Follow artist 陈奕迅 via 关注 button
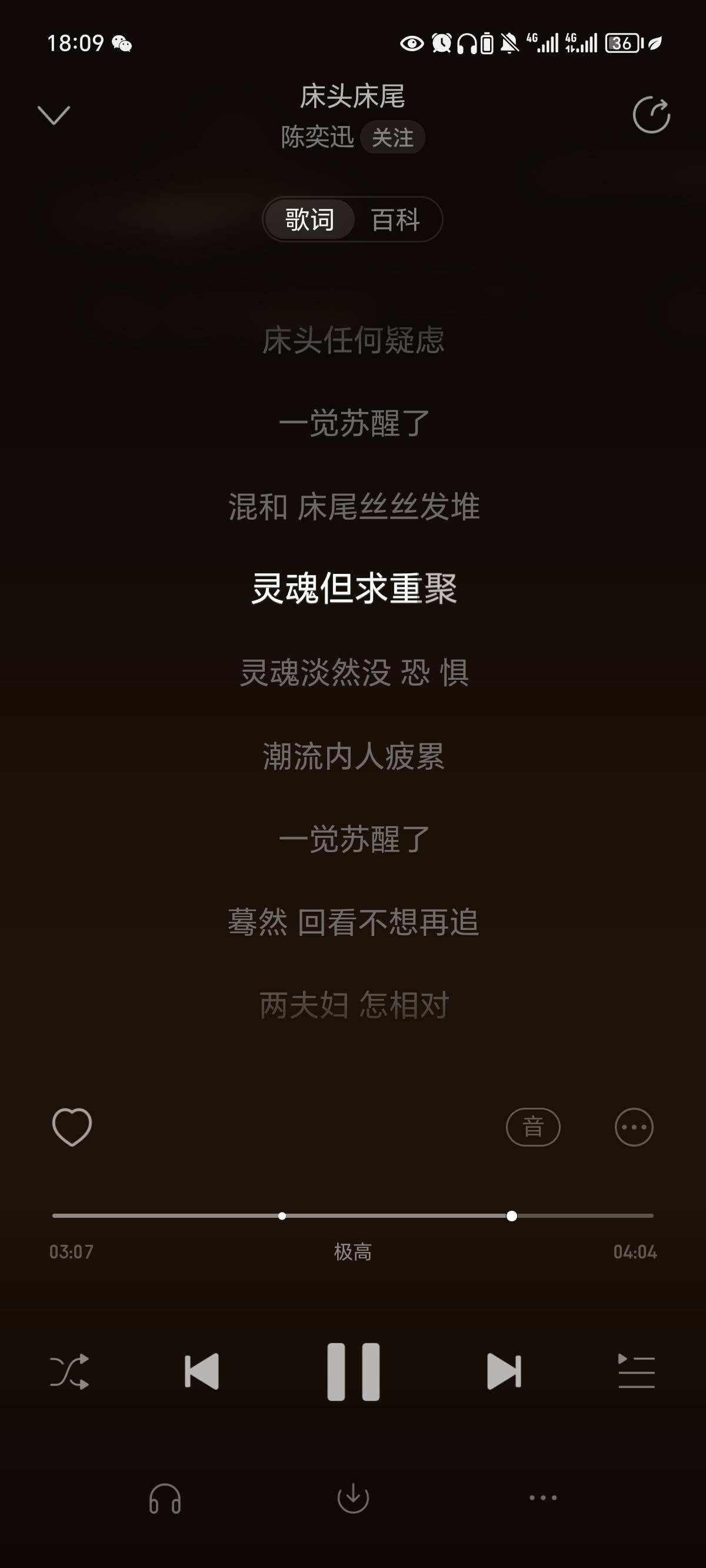 392,137
